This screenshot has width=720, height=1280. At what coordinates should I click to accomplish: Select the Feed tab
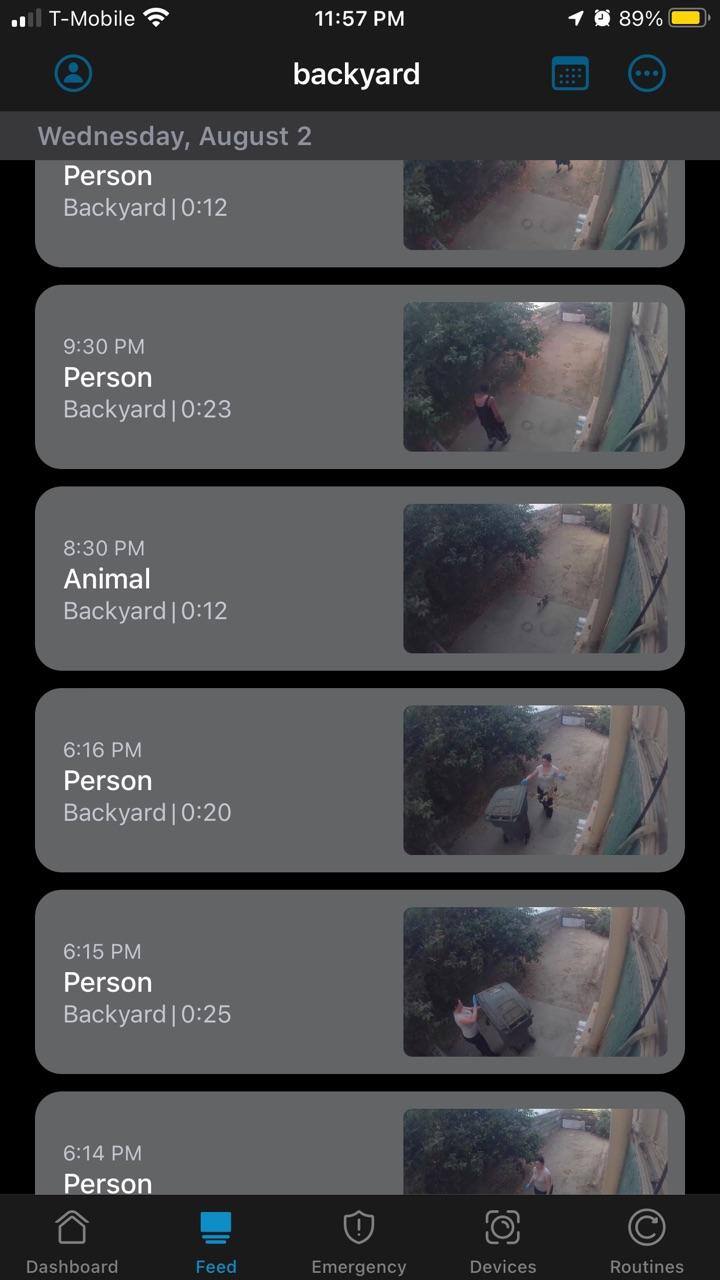[216, 1240]
